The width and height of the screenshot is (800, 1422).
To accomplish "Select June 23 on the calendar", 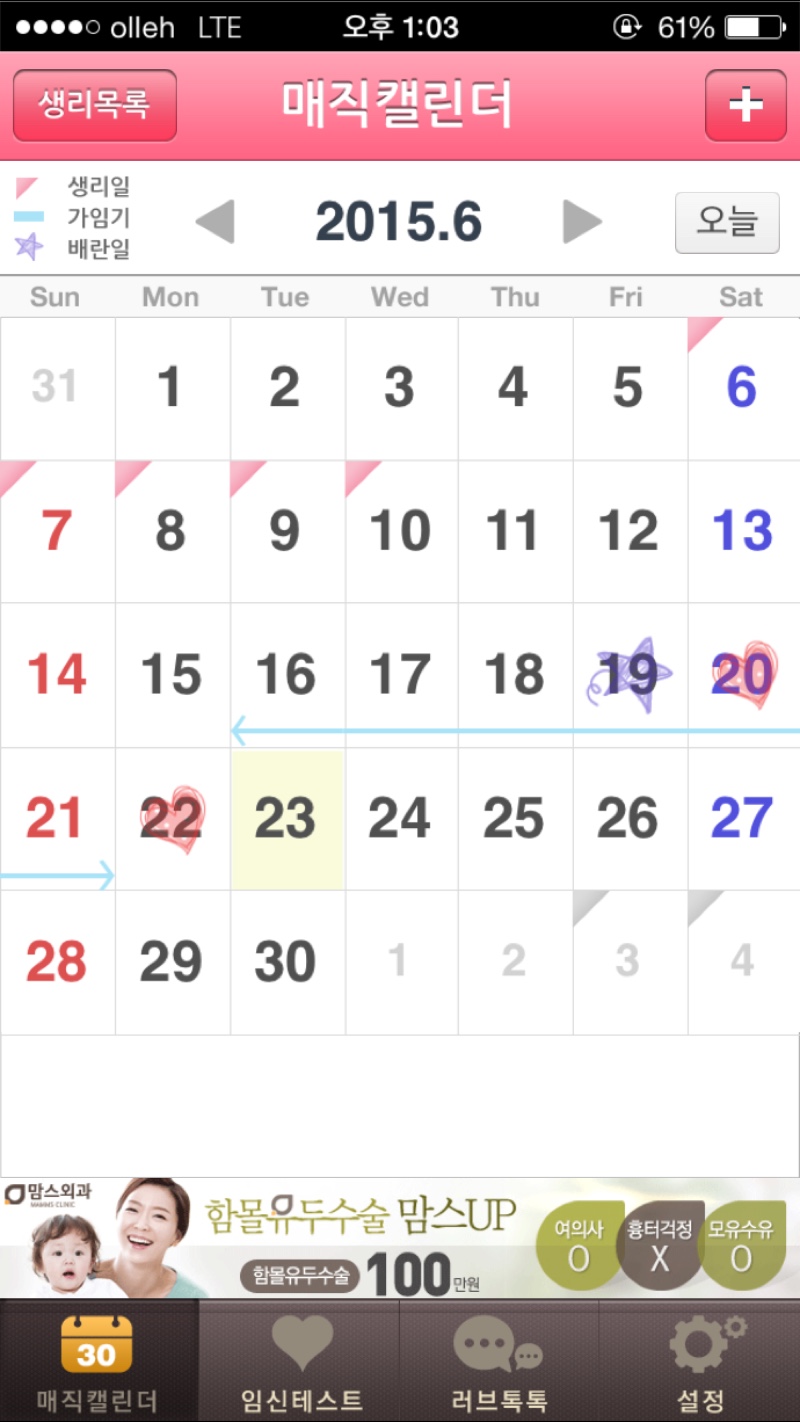I will (288, 819).
